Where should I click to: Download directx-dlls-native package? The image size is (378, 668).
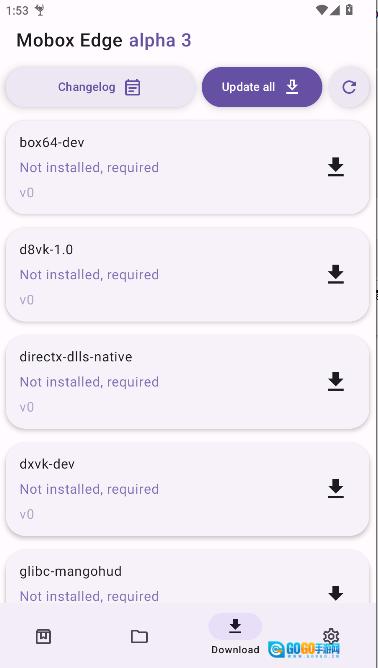coord(336,382)
